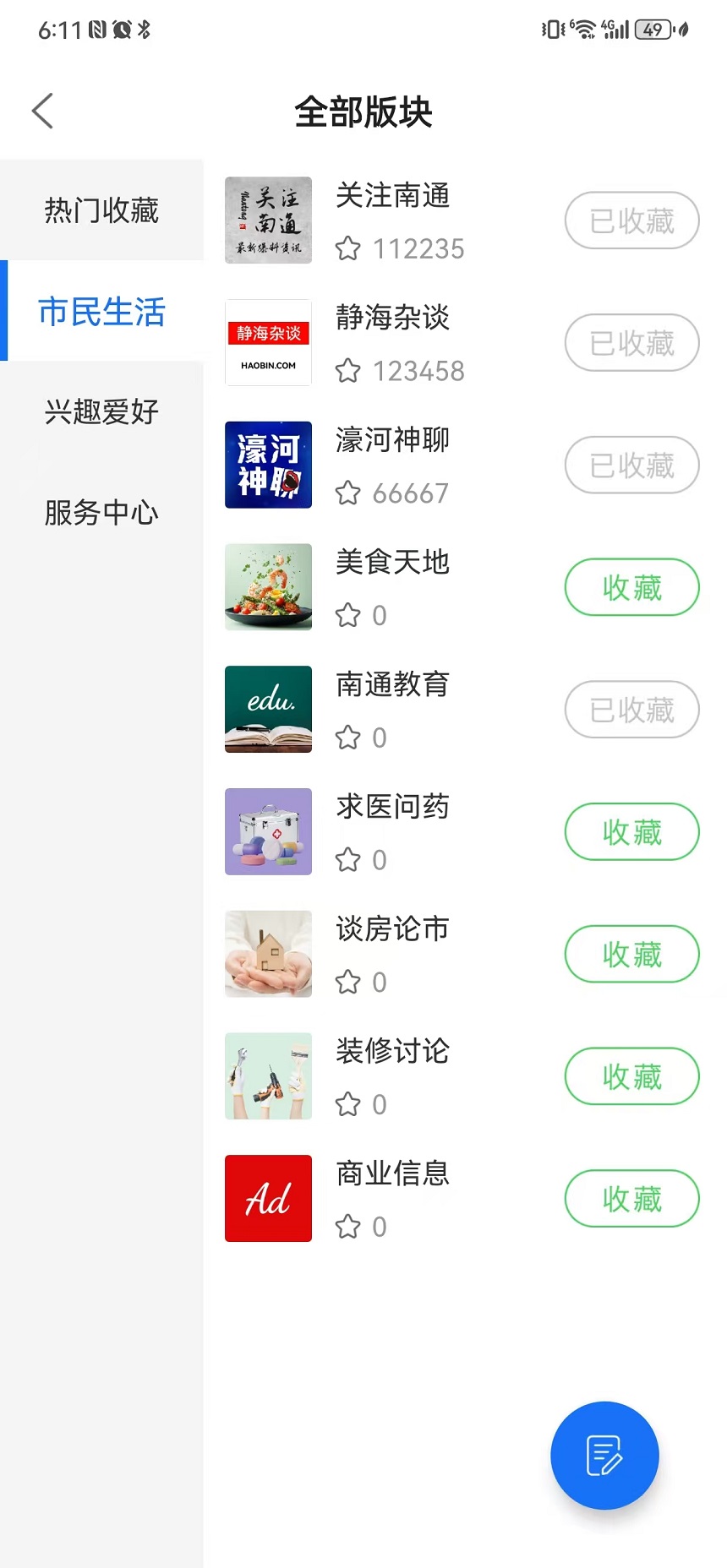Toggle 已收藏 state for 濠河神聊
Viewport: 727px width, 1568px height.
pyautogui.click(x=631, y=465)
